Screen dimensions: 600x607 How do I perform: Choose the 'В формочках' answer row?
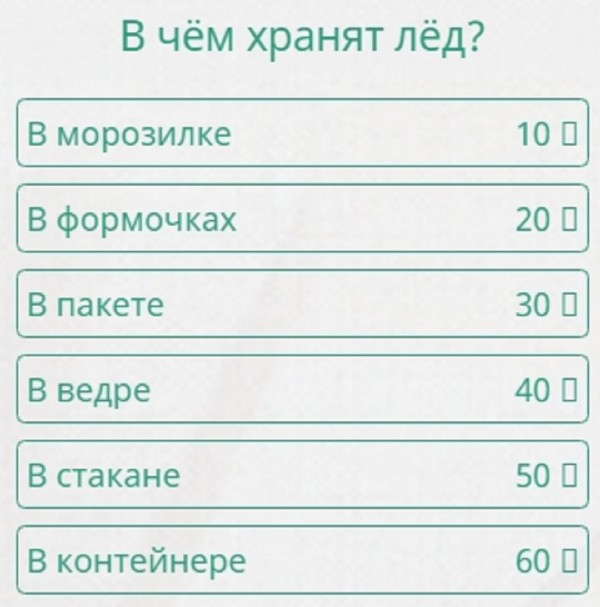[x=300, y=219]
